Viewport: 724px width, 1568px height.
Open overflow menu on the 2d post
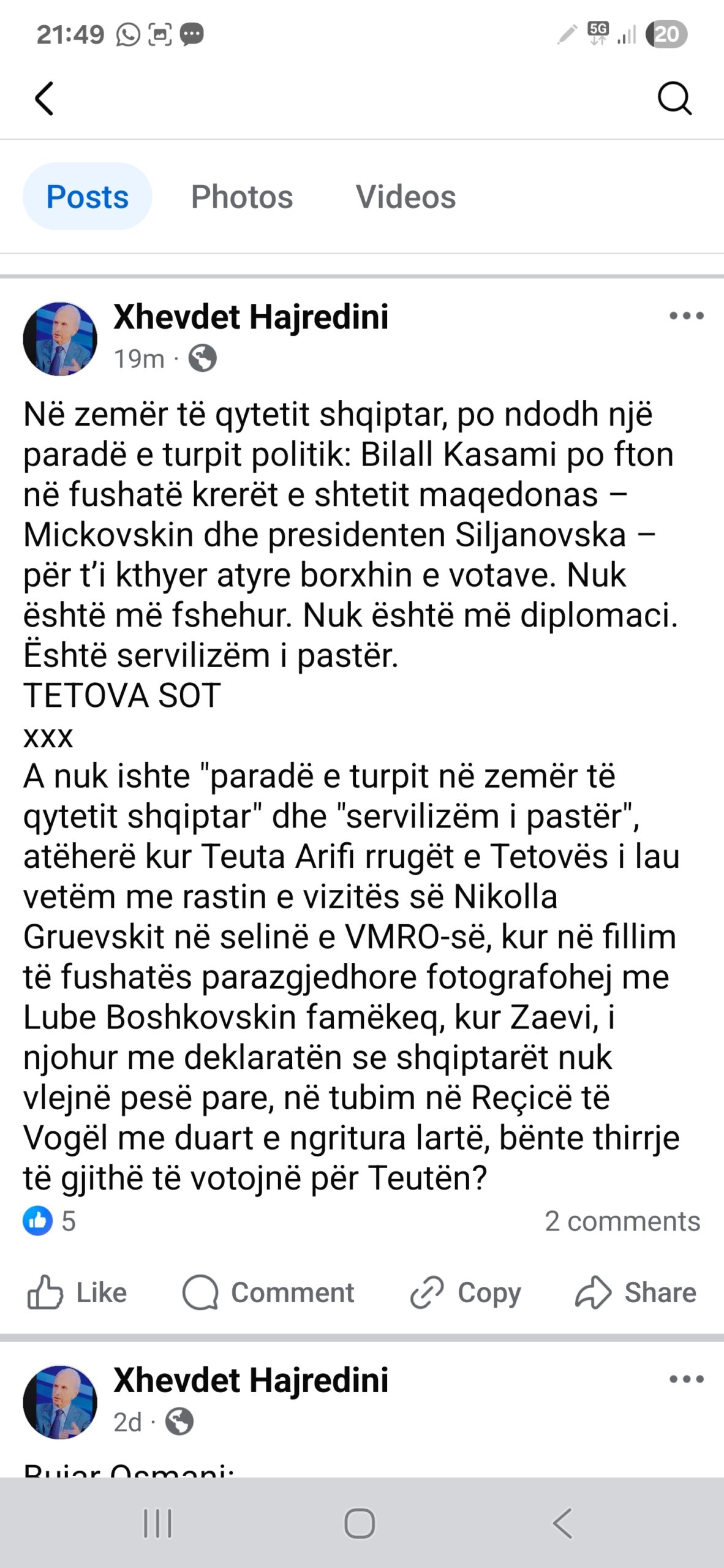(686, 1379)
